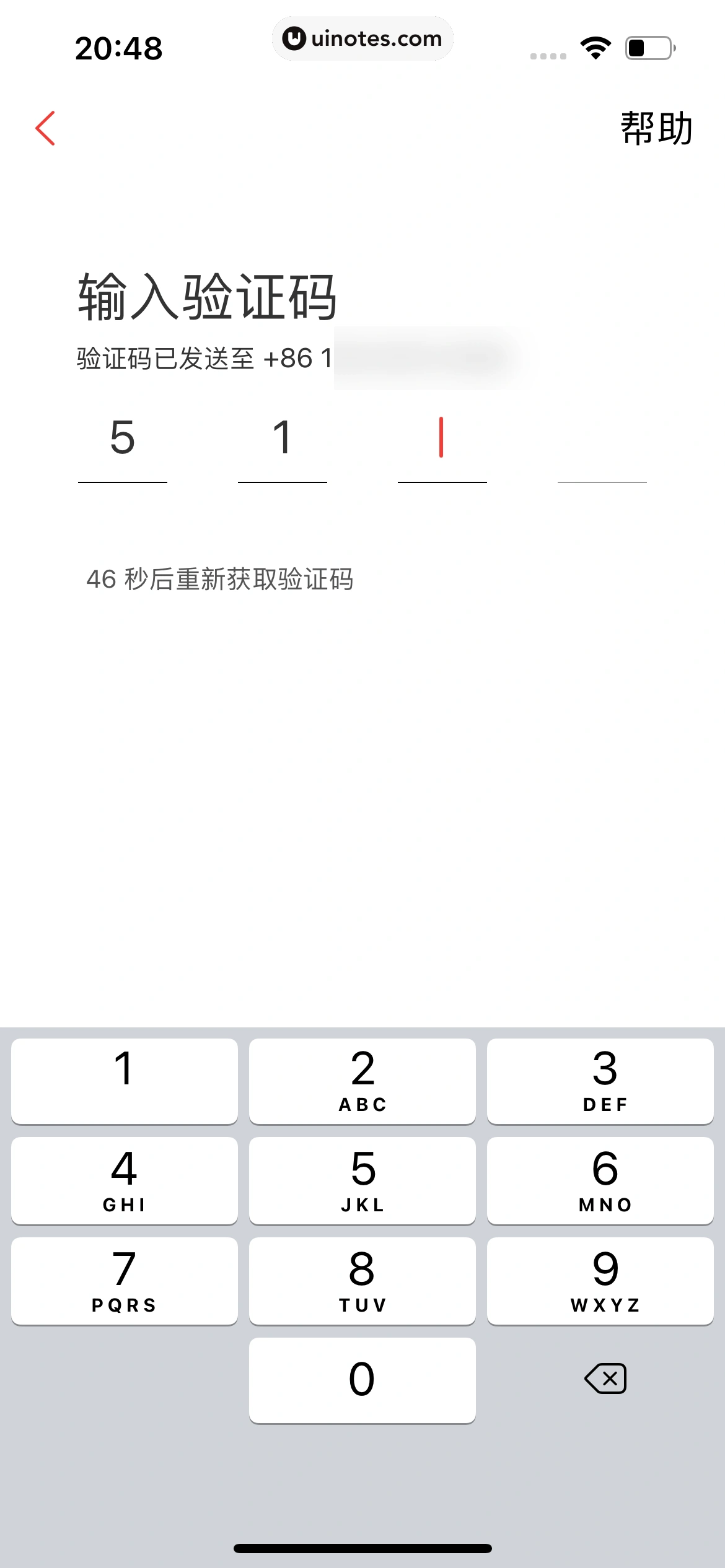Tap the 8 TUV key

point(362,1281)
